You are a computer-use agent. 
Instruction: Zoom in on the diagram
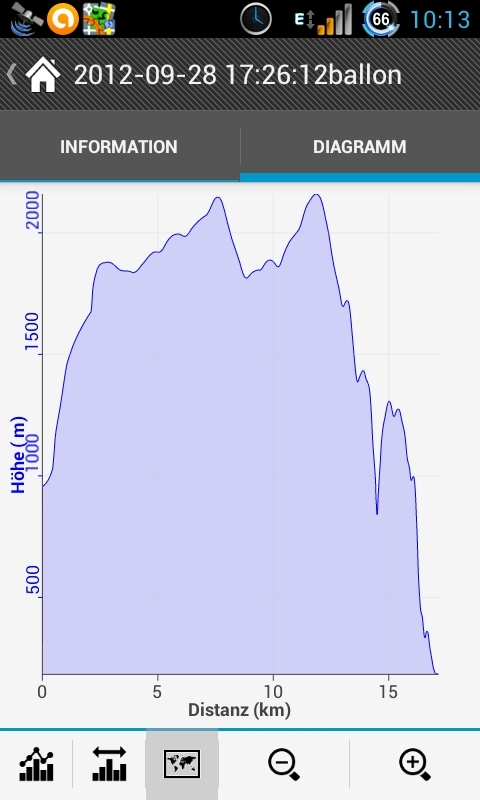(x=415, y=764)
